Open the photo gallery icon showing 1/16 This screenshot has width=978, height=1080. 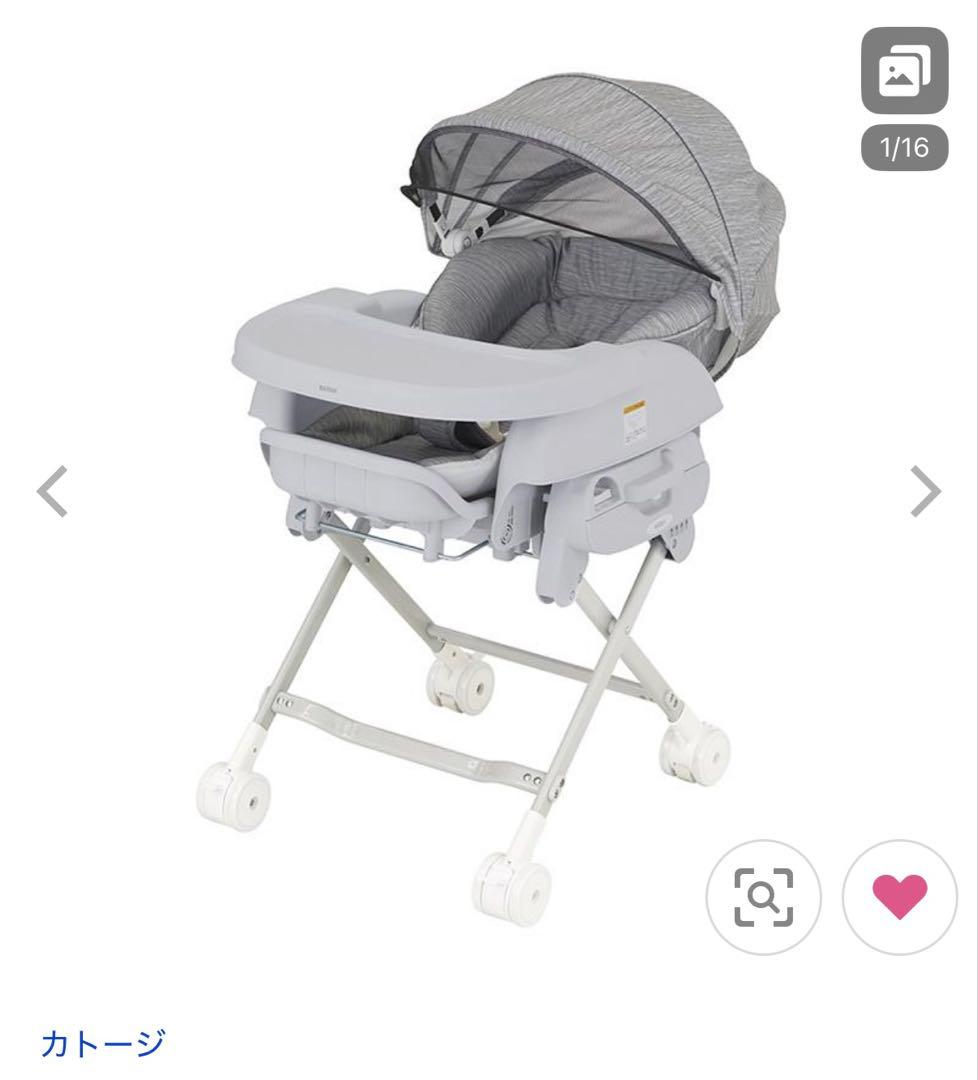pos(904,72)
